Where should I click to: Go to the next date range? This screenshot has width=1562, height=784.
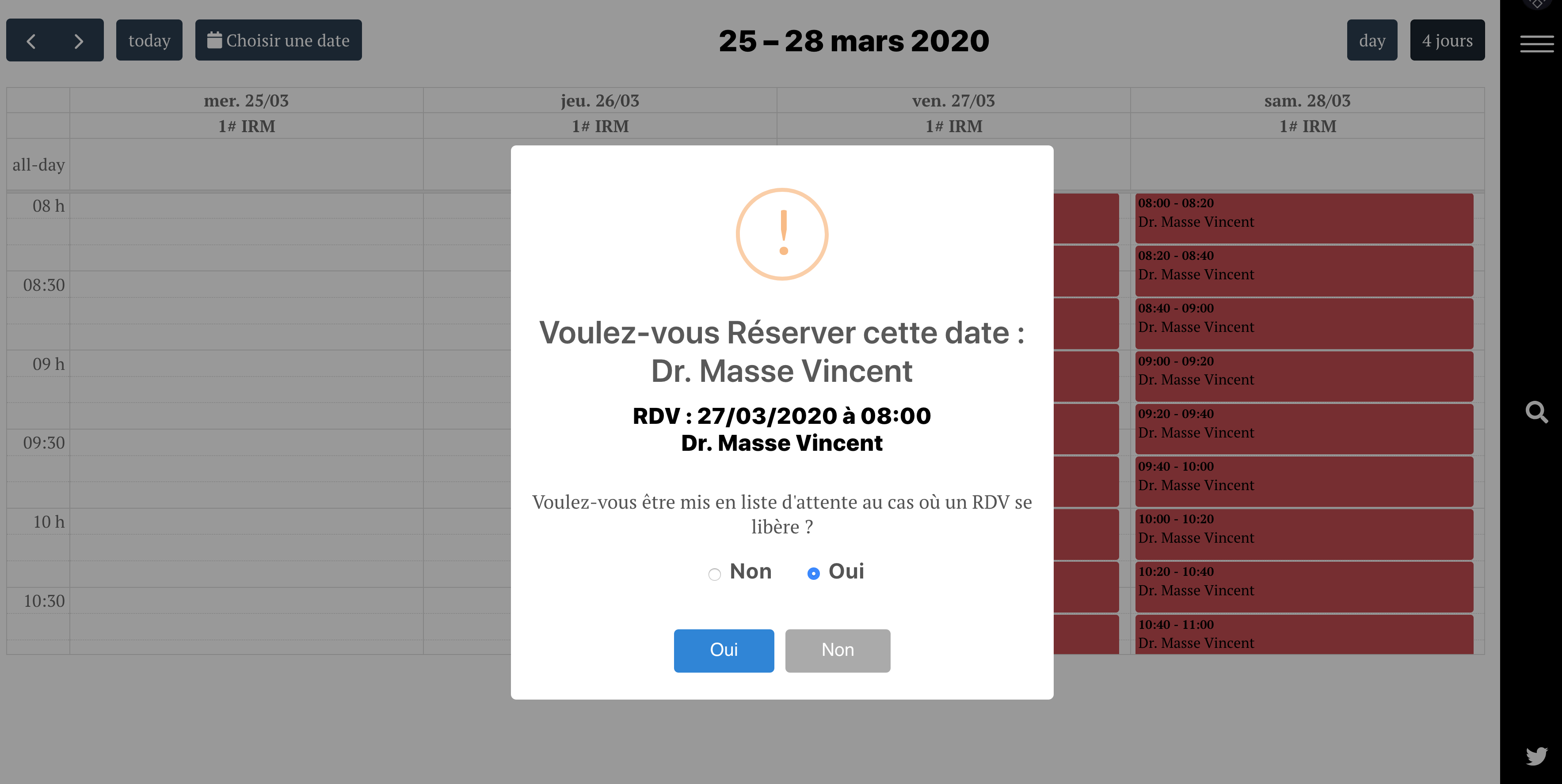(x=78, y=41)
